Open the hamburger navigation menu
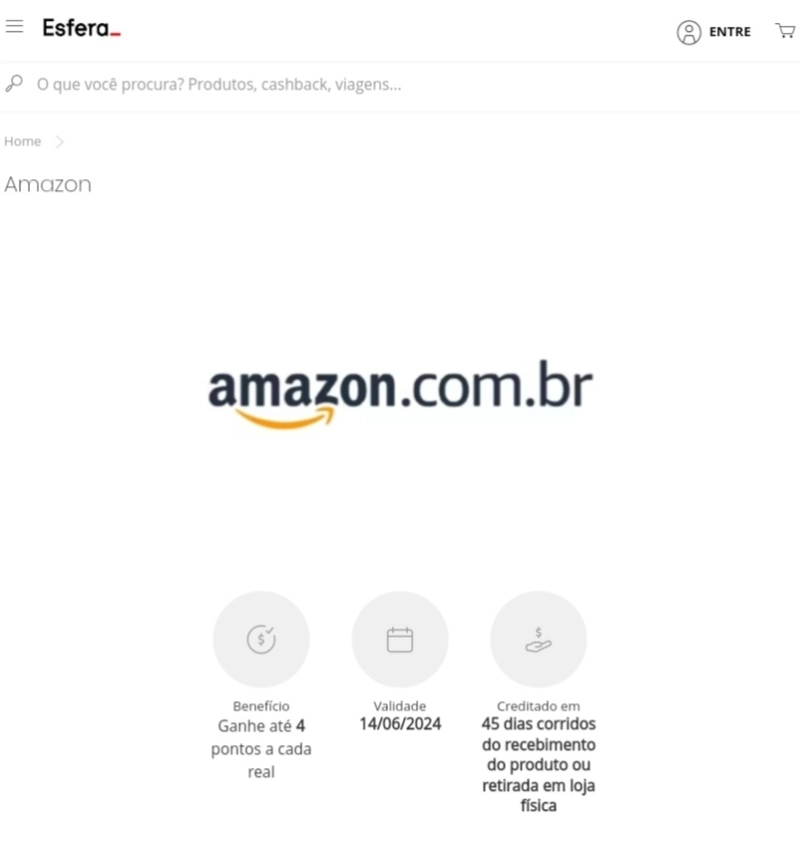800x844 pixels. click(x=14, y=27)
